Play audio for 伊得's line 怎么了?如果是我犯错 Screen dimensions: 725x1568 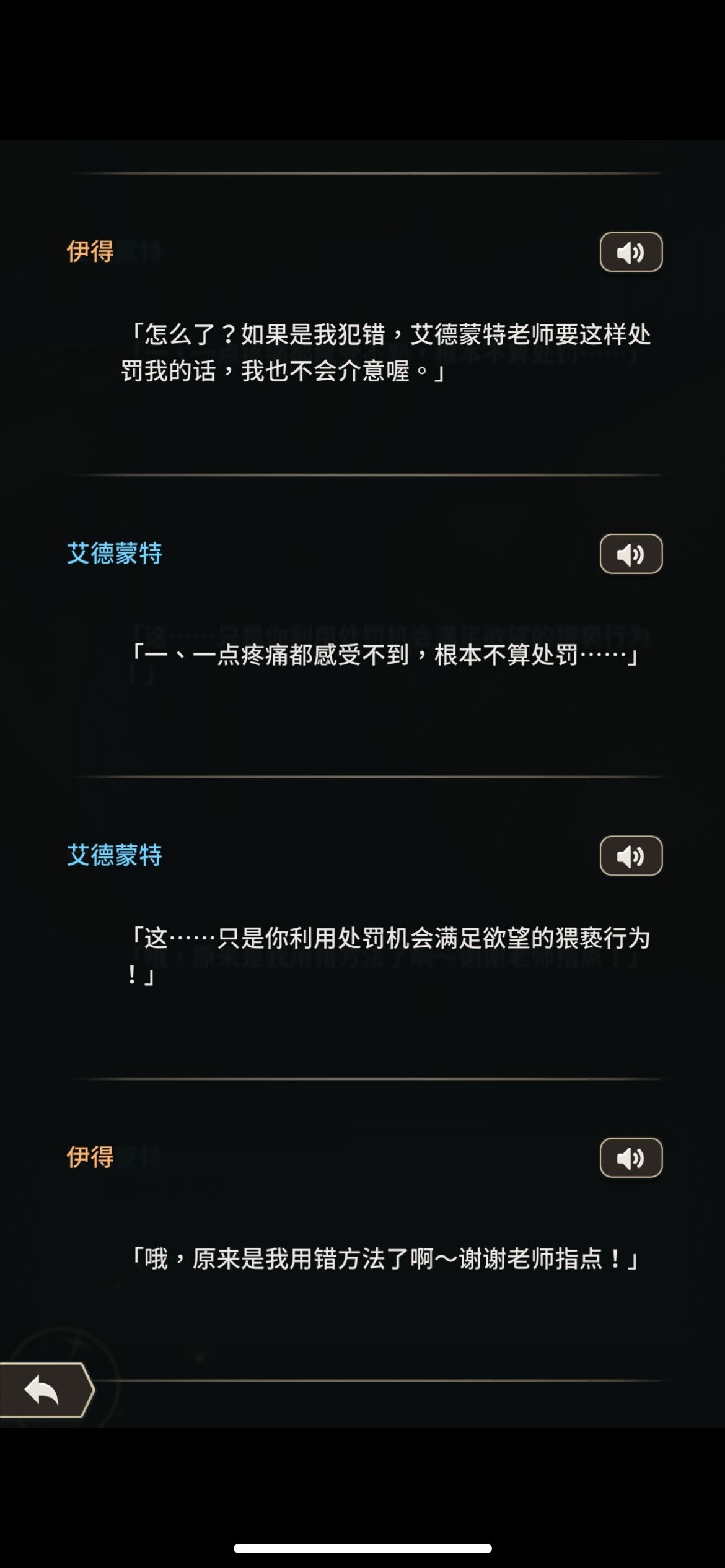(x=631, y=252)
